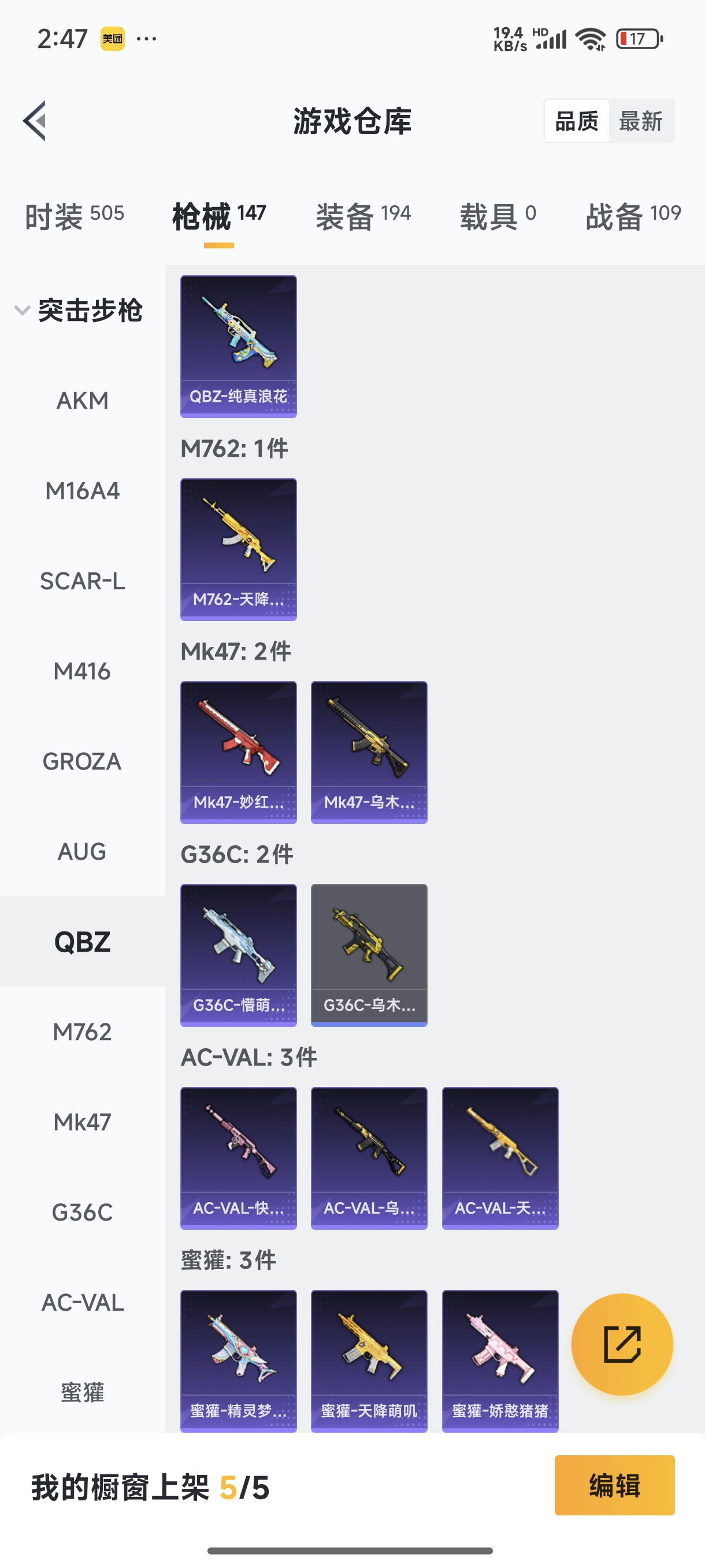Image resolution: width=705 pixels, height=1568 pixels.
Task: Switch to the 装备 tab
Action: pyautogui.click(x=363, y=216)
